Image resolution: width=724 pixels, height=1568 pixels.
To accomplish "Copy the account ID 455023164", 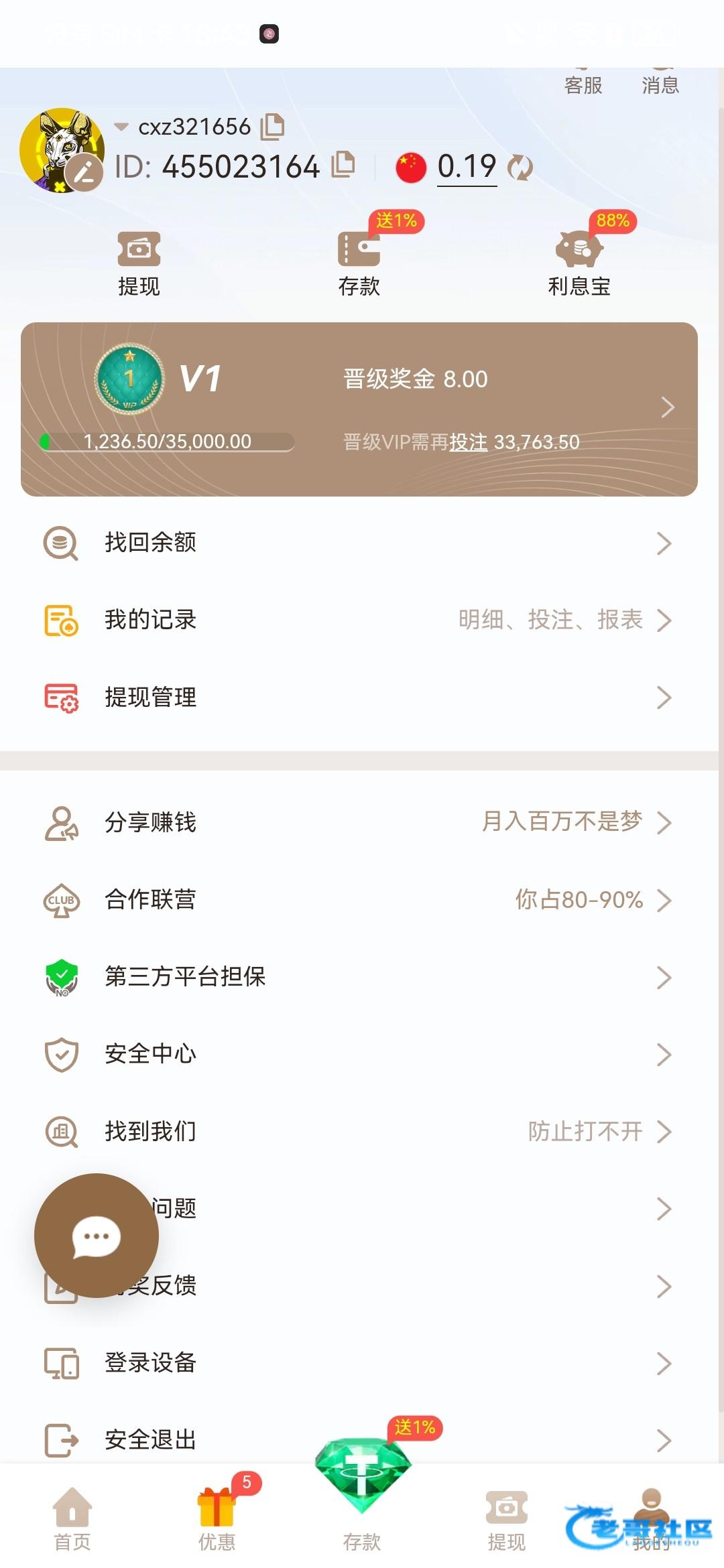I will [x=343, y=165].
